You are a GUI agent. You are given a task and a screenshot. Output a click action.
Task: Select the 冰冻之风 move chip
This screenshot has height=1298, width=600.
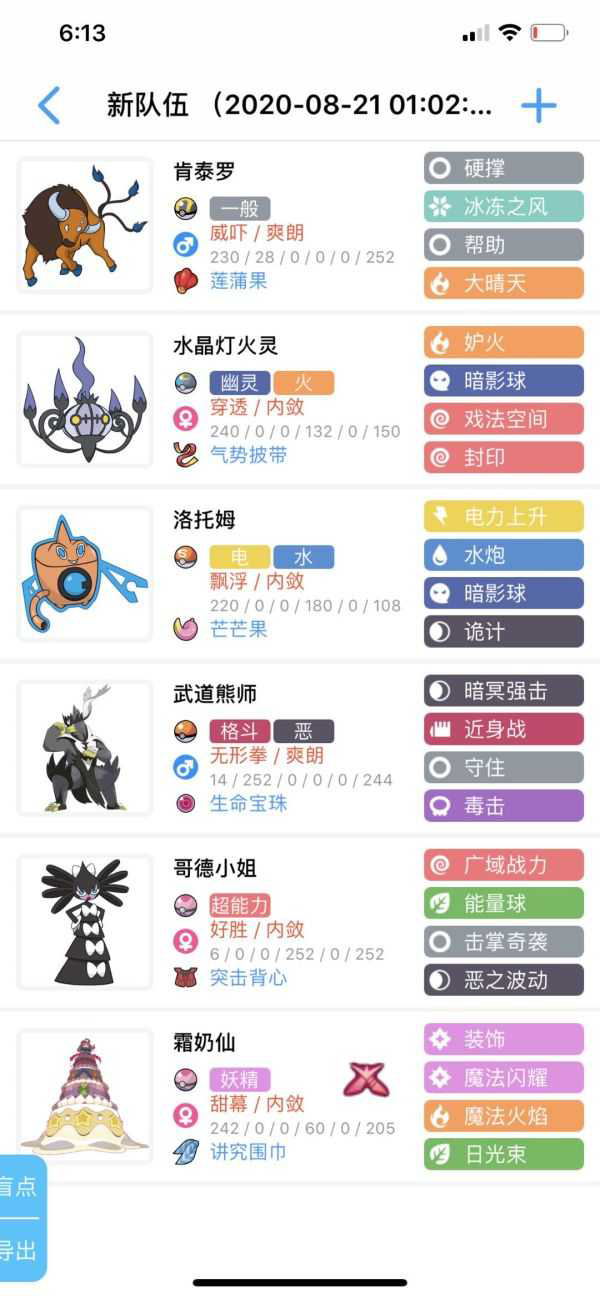pyautogui.click(x=503, y=207)
